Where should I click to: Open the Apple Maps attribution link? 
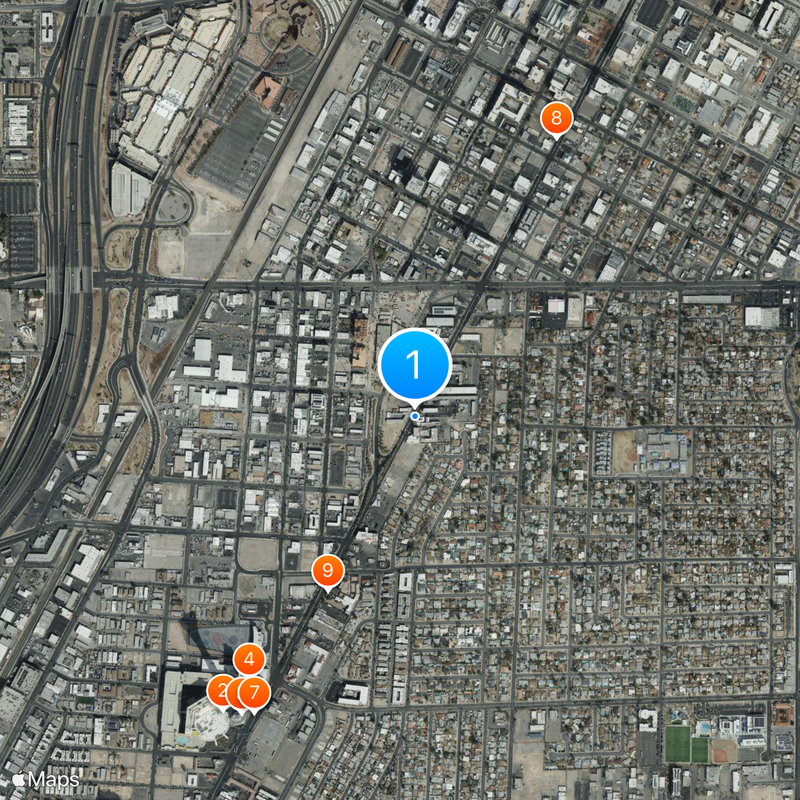[46, 779]
